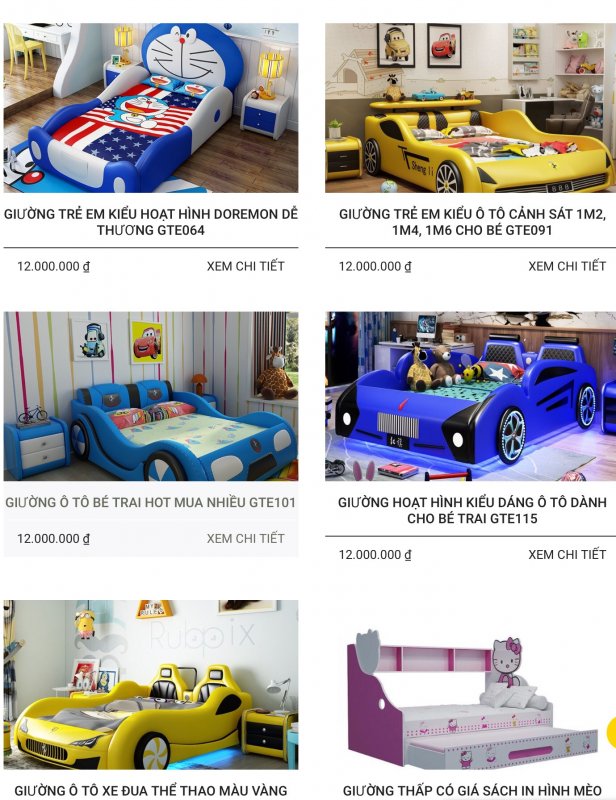Select title Giường ô tô bé trai hot GTE101
Image resolution: width=616 pixels, height=800 pixels.
point(150,502)
